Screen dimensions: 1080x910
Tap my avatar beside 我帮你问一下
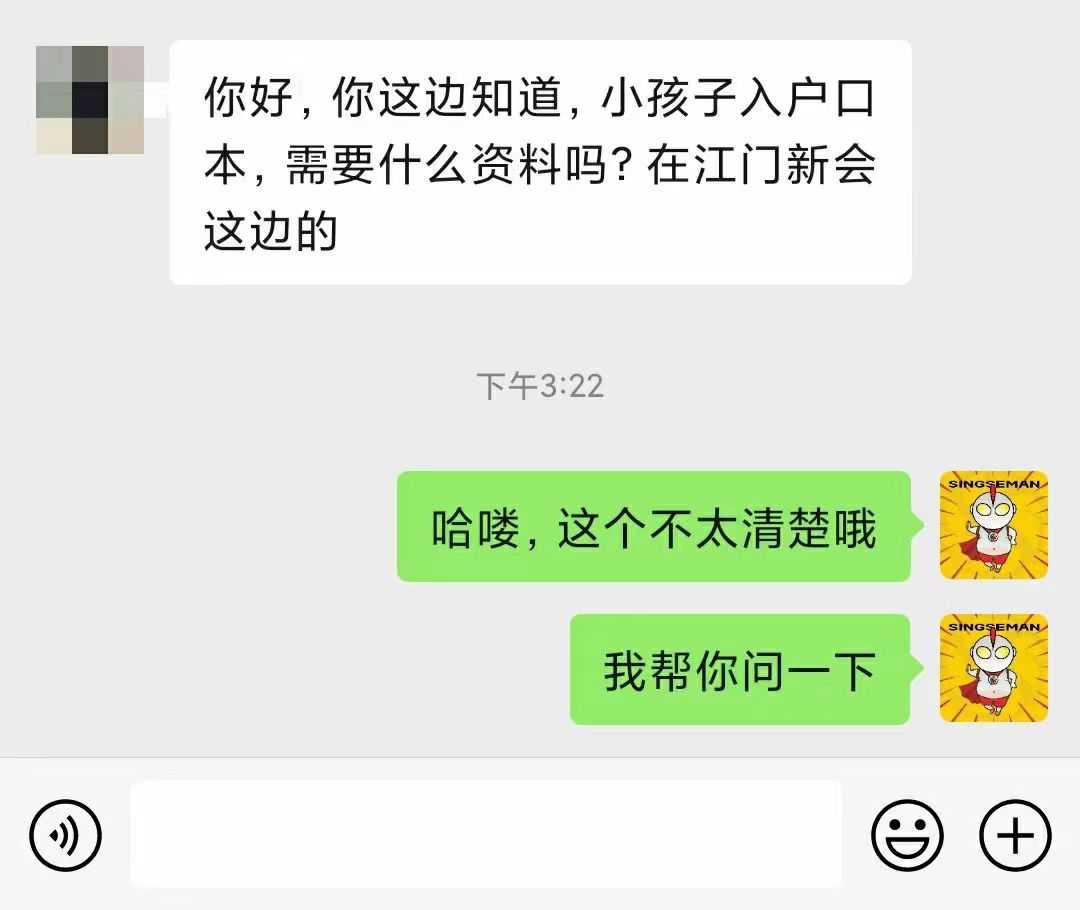[993, 668]
